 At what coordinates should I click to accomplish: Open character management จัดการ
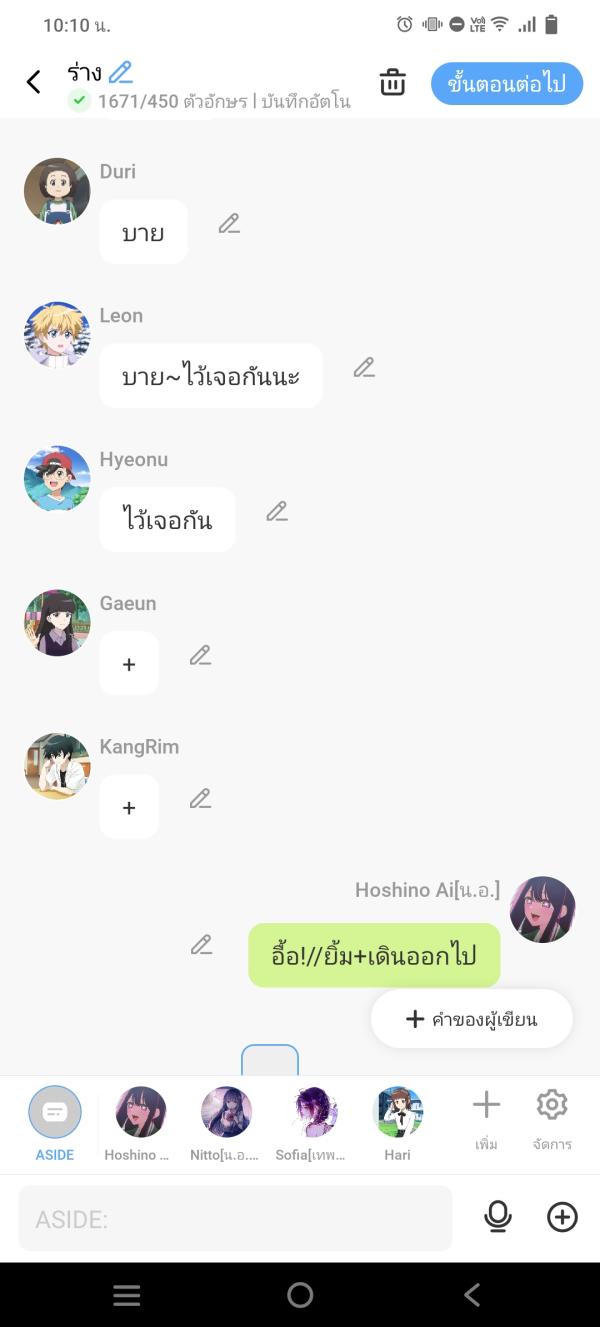pos(552,1118)
